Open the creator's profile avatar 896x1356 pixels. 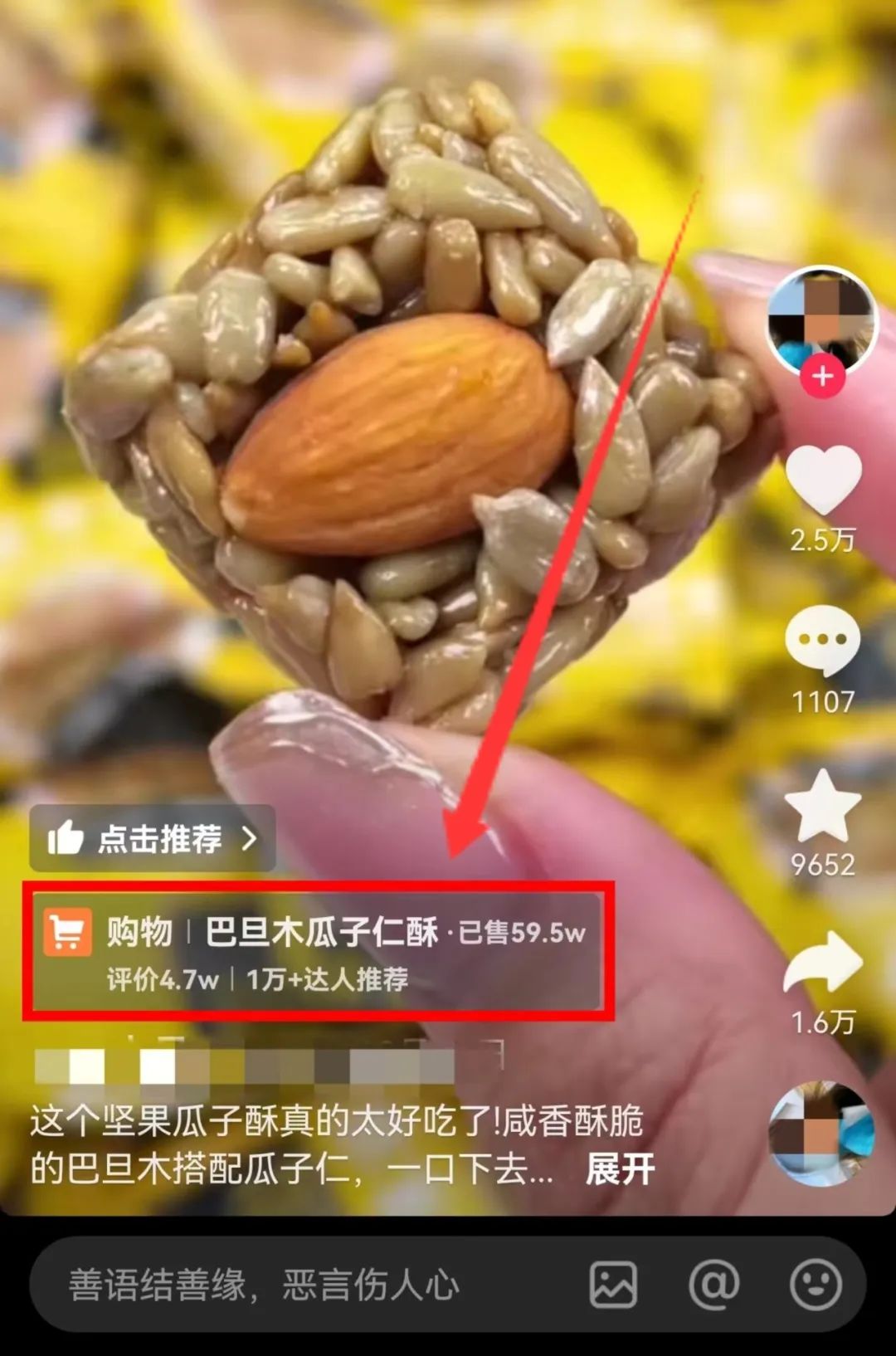(x=821, y=319)
